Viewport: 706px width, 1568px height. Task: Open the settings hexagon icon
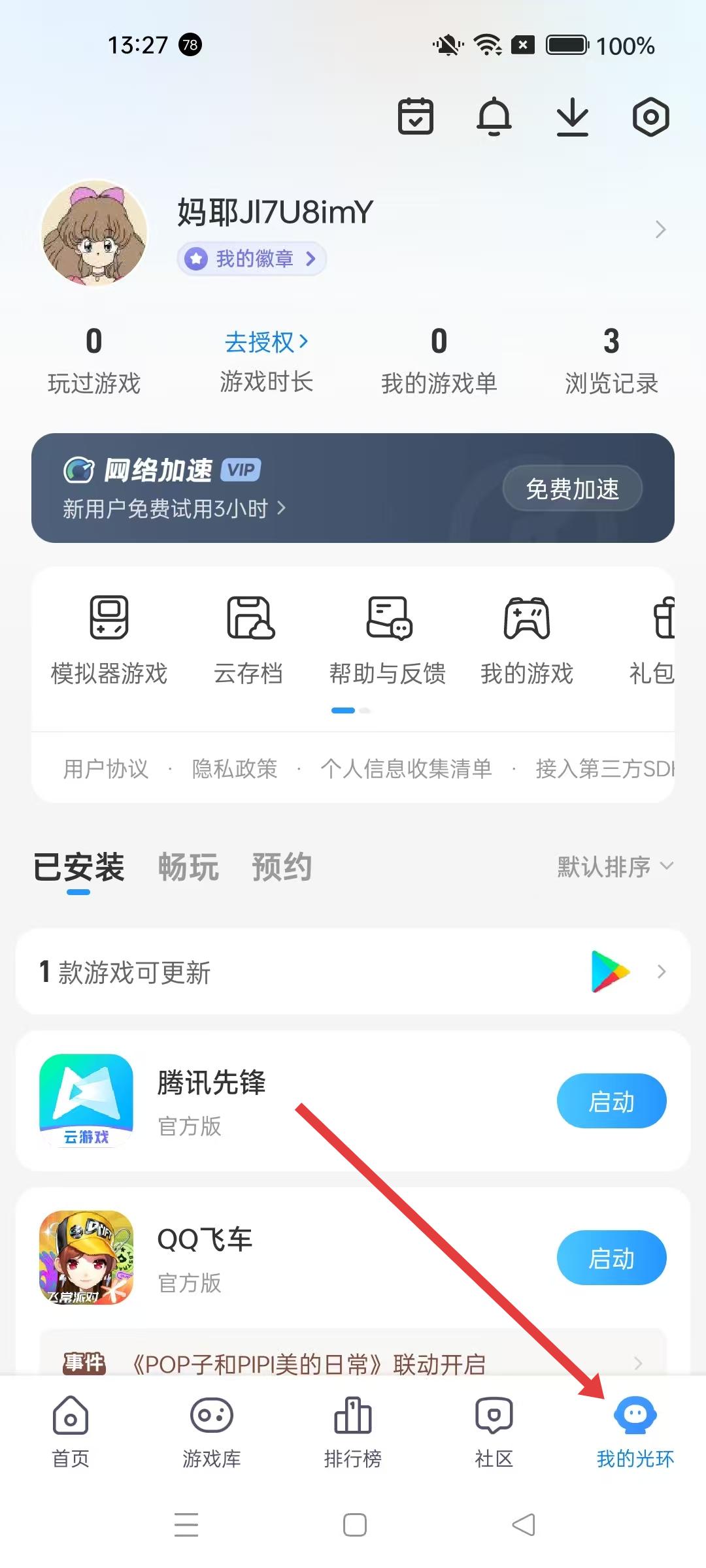tap(650, 118)
